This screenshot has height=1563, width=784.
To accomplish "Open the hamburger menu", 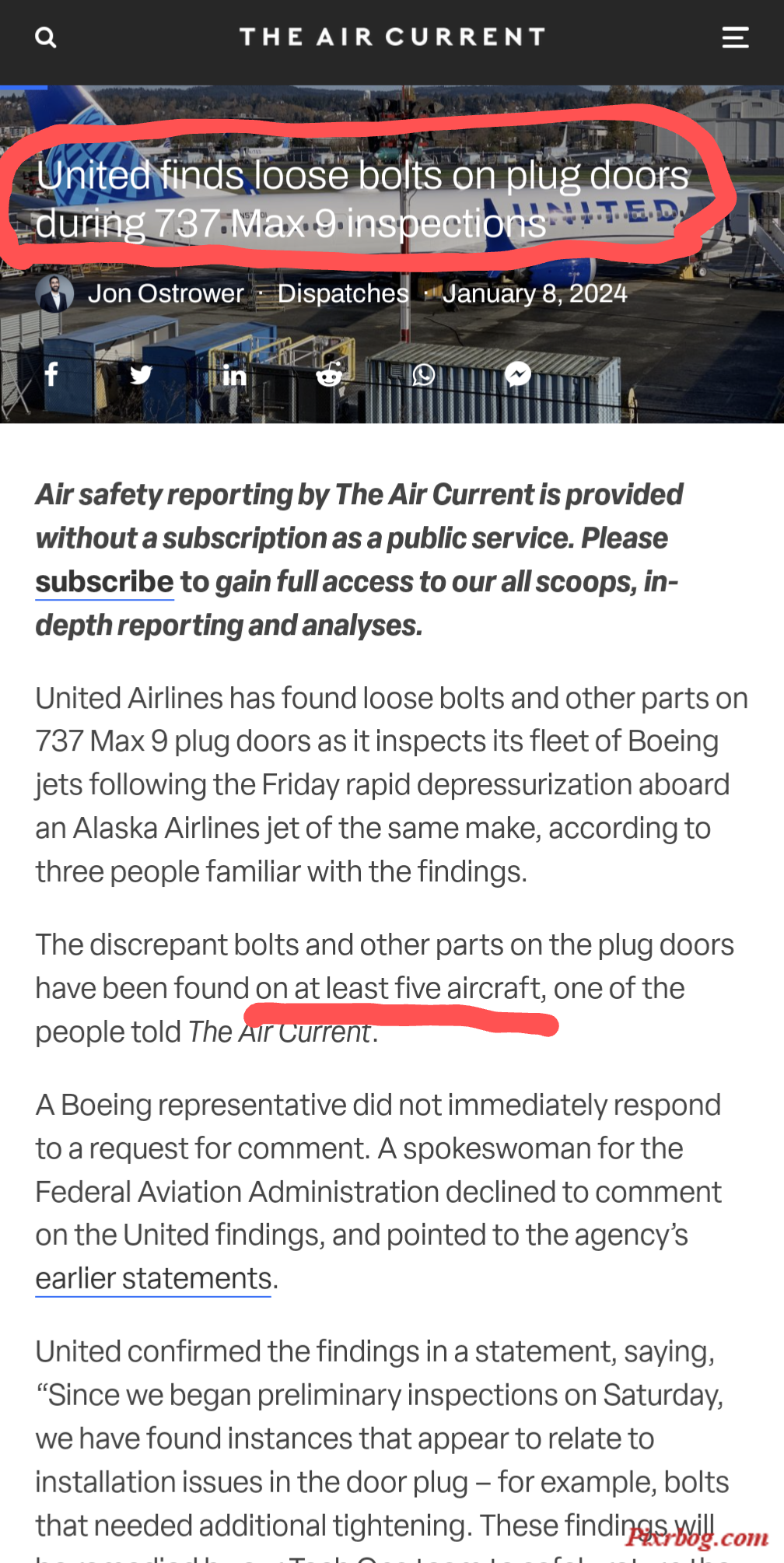I will pyautogui.click(x=735, y=37).
